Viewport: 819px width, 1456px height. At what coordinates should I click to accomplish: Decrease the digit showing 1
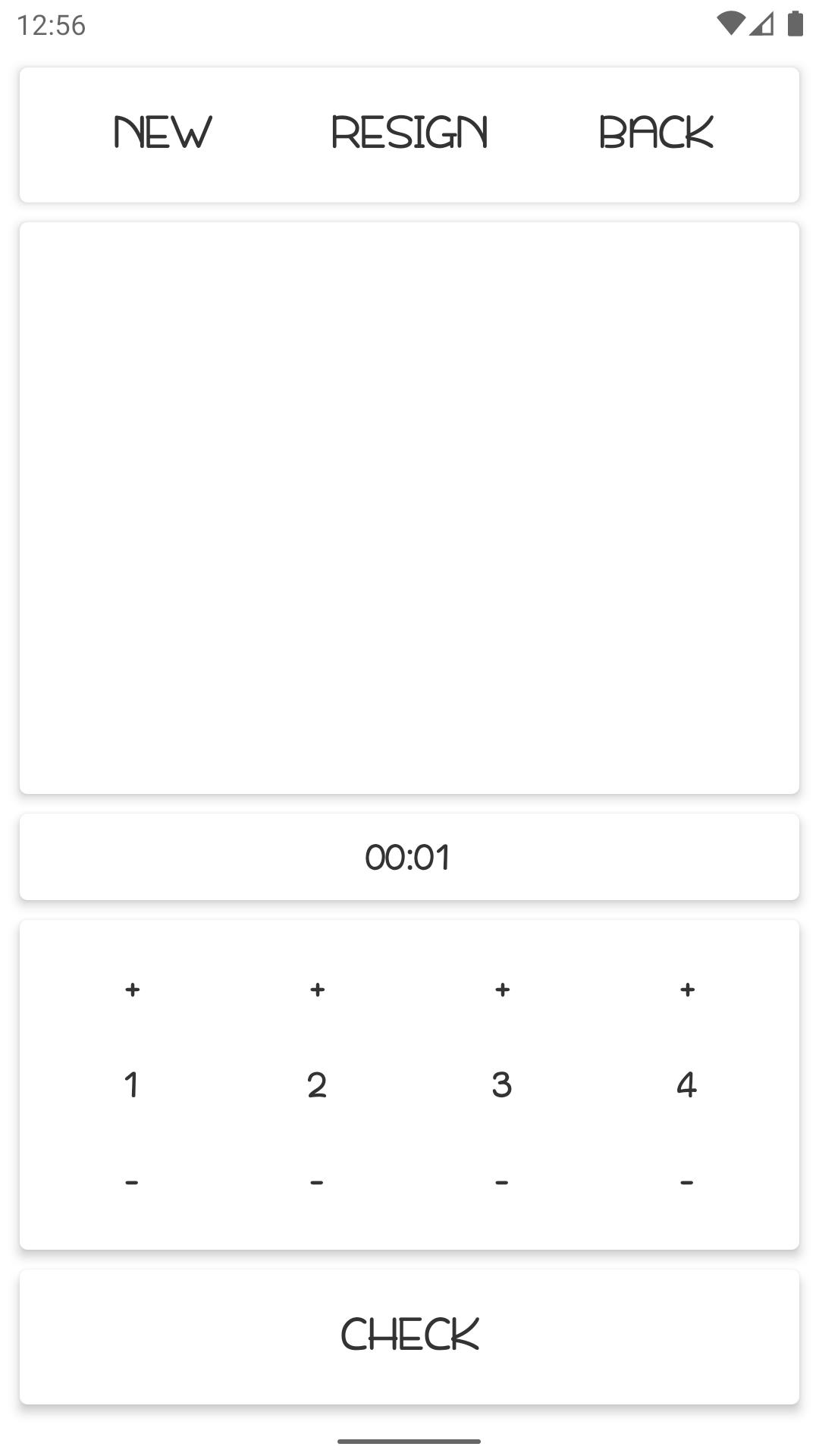coord(132,1181)
